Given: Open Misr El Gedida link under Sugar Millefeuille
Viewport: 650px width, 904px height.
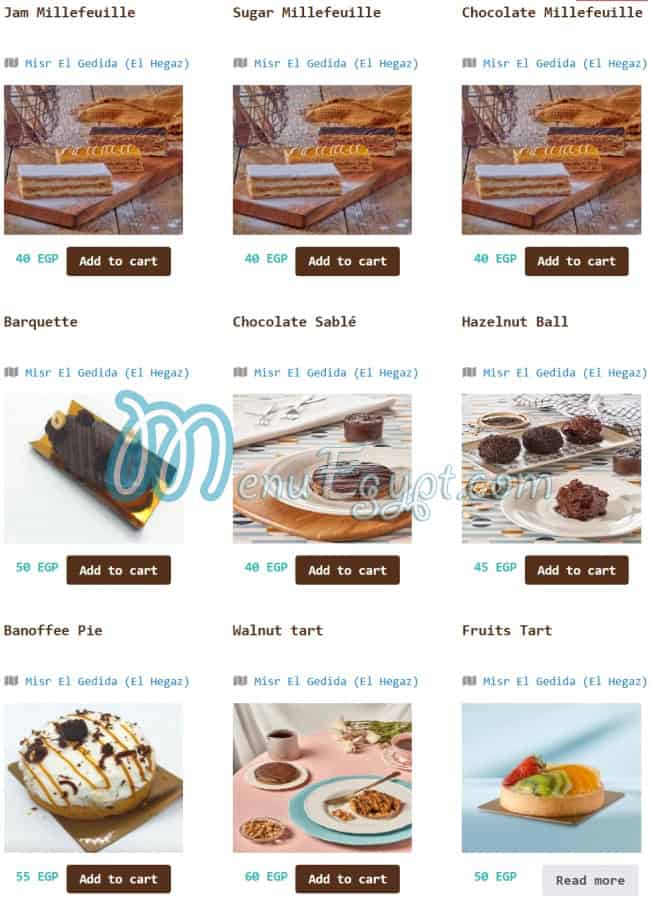Looking at the screenshot, I should 335,63.
